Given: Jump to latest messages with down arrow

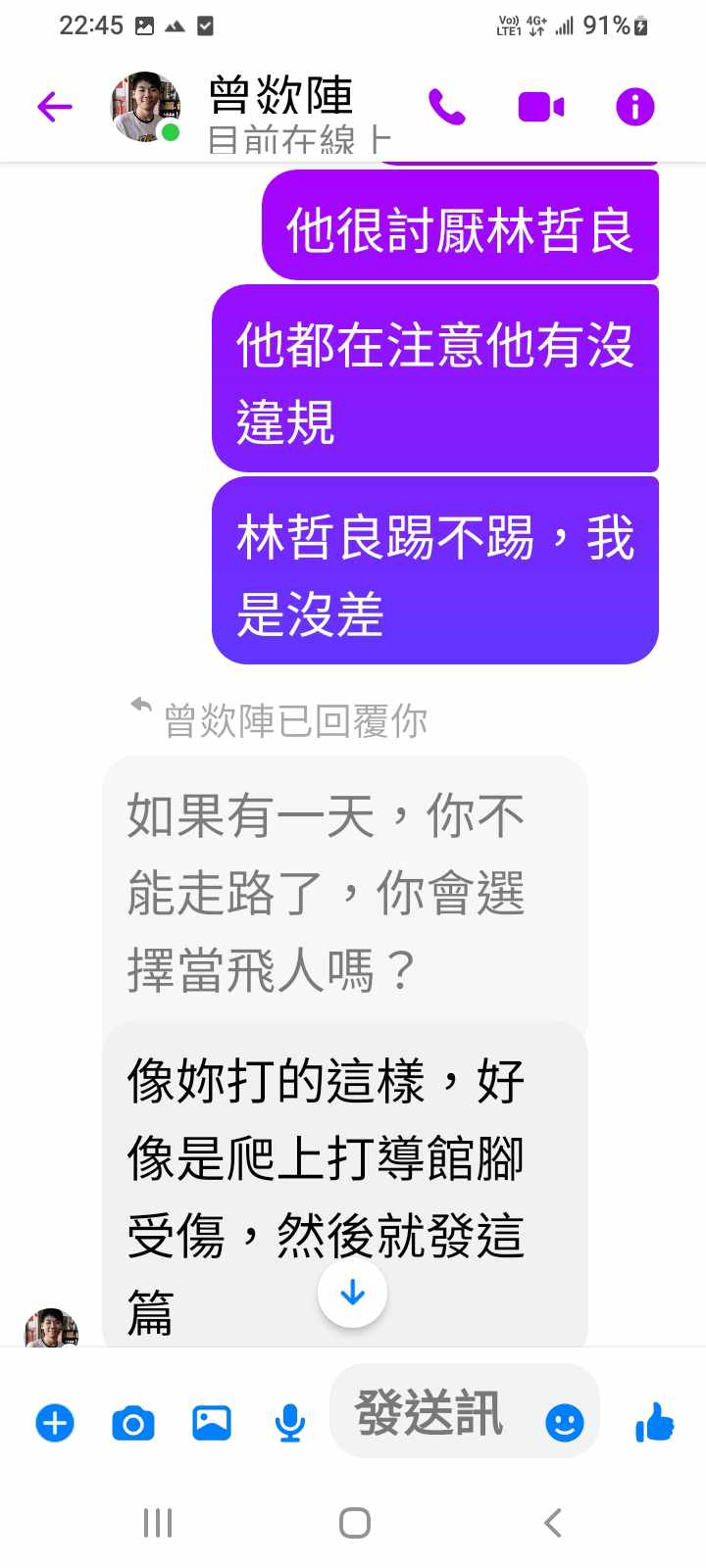Looking at the screenshot, I should (352, 1294).
